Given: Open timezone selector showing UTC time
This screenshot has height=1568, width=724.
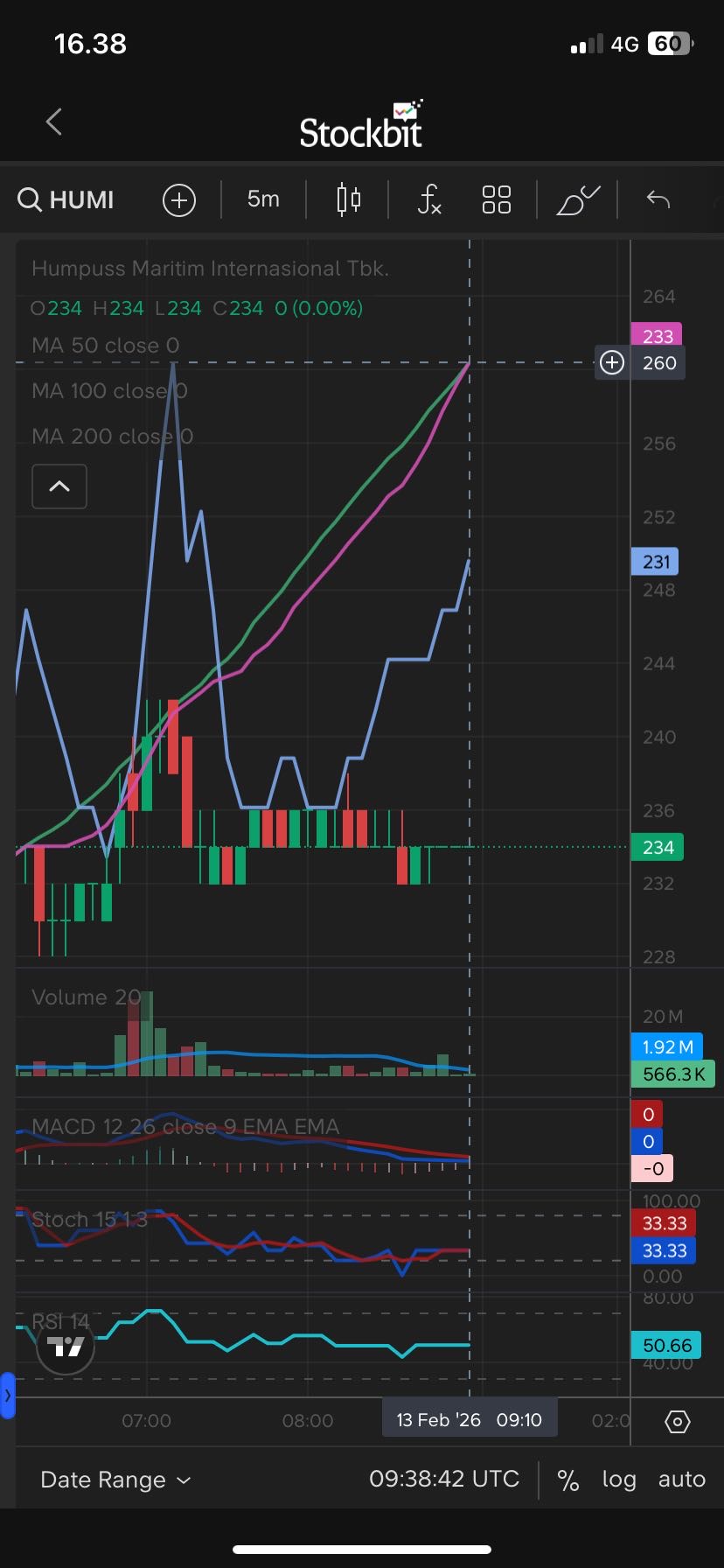Looking at the screenshot, I should [444, 1480].
